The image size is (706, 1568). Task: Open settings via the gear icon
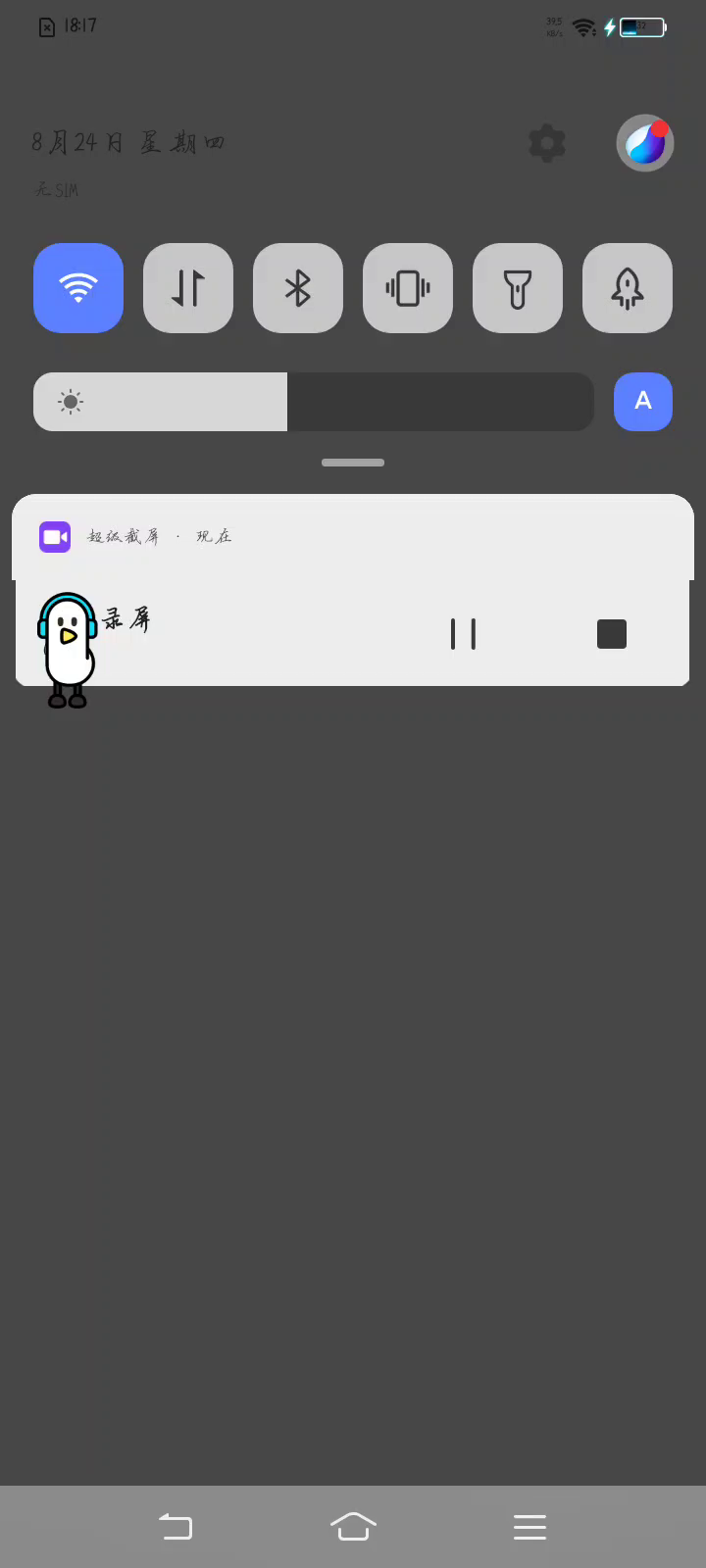547,144
